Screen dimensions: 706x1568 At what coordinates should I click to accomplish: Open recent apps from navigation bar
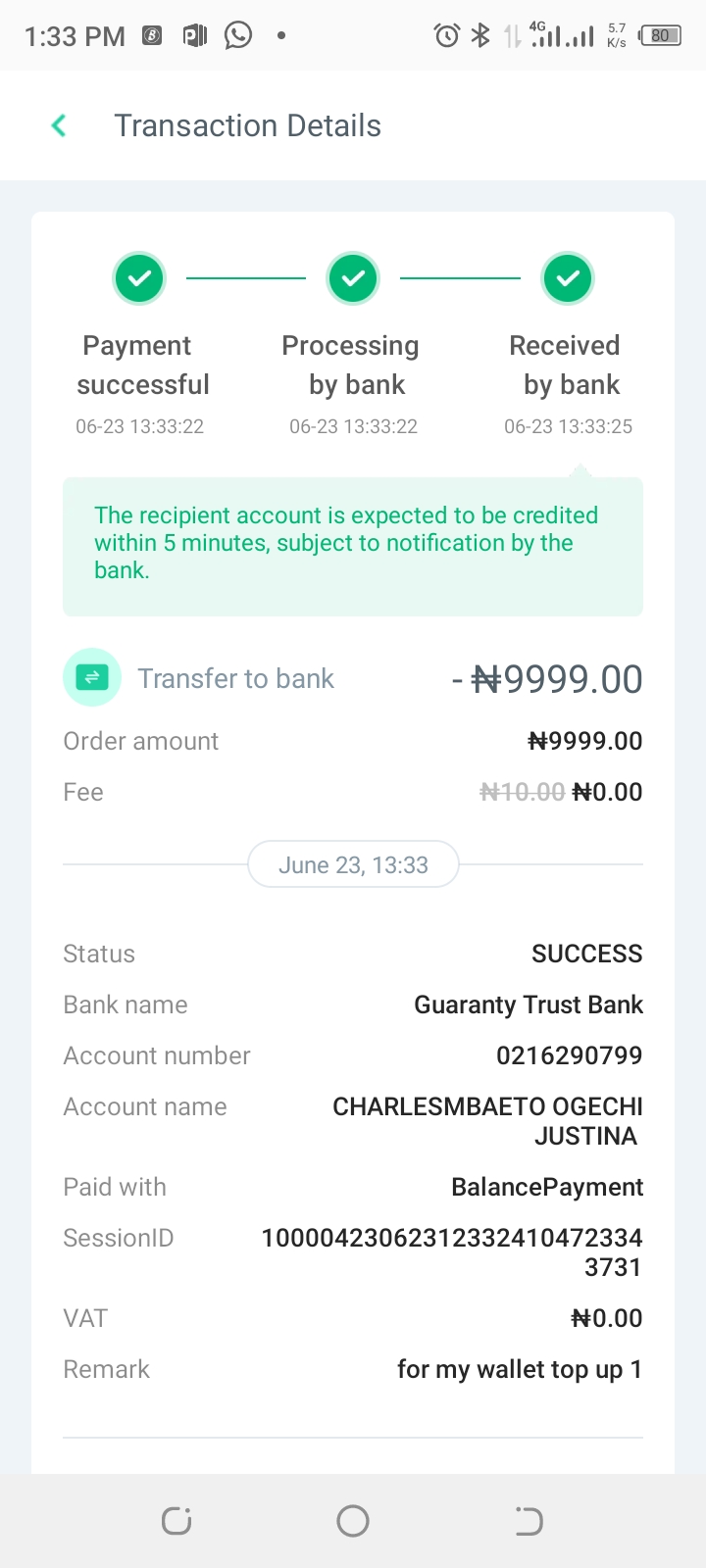point(176,1521)
